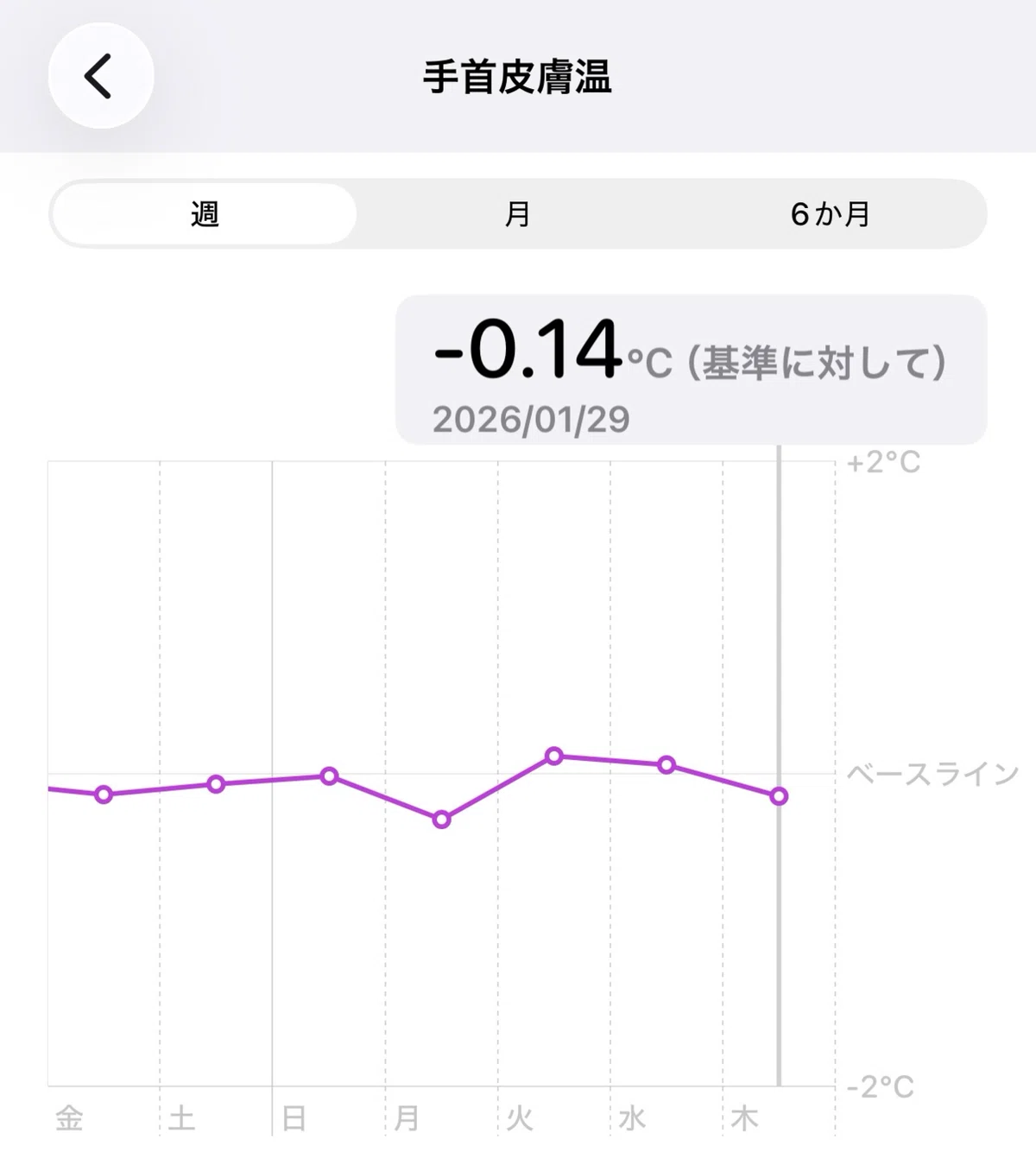This screenshot has height=1165, width=1036.
Task: Go back using the arrow button
Action: click(101, 76)
